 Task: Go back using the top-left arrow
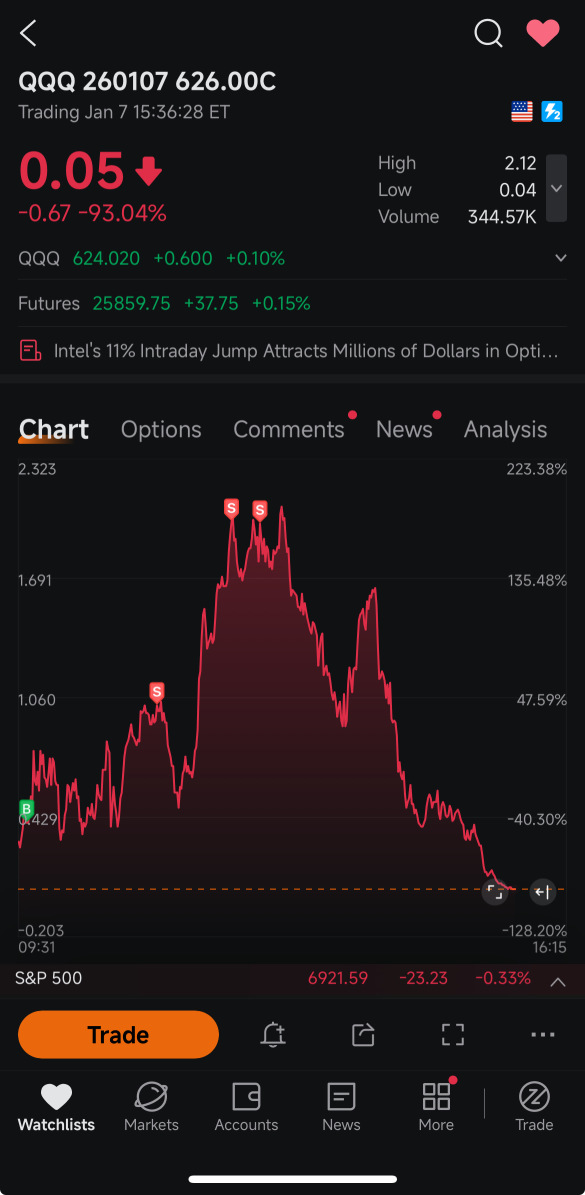(28, 34)
